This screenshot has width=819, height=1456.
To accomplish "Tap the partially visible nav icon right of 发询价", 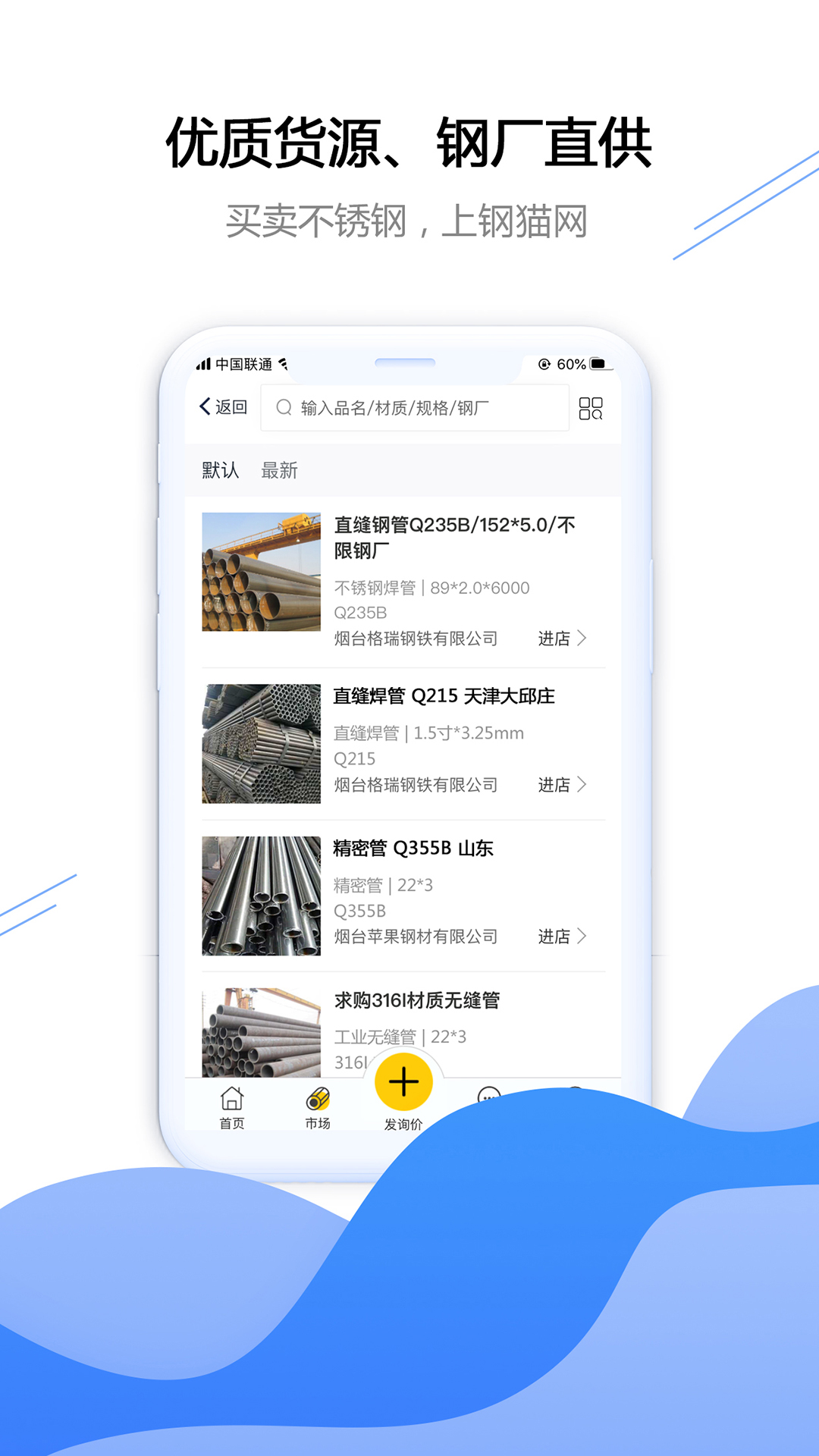I will [x=490, y=1094].
